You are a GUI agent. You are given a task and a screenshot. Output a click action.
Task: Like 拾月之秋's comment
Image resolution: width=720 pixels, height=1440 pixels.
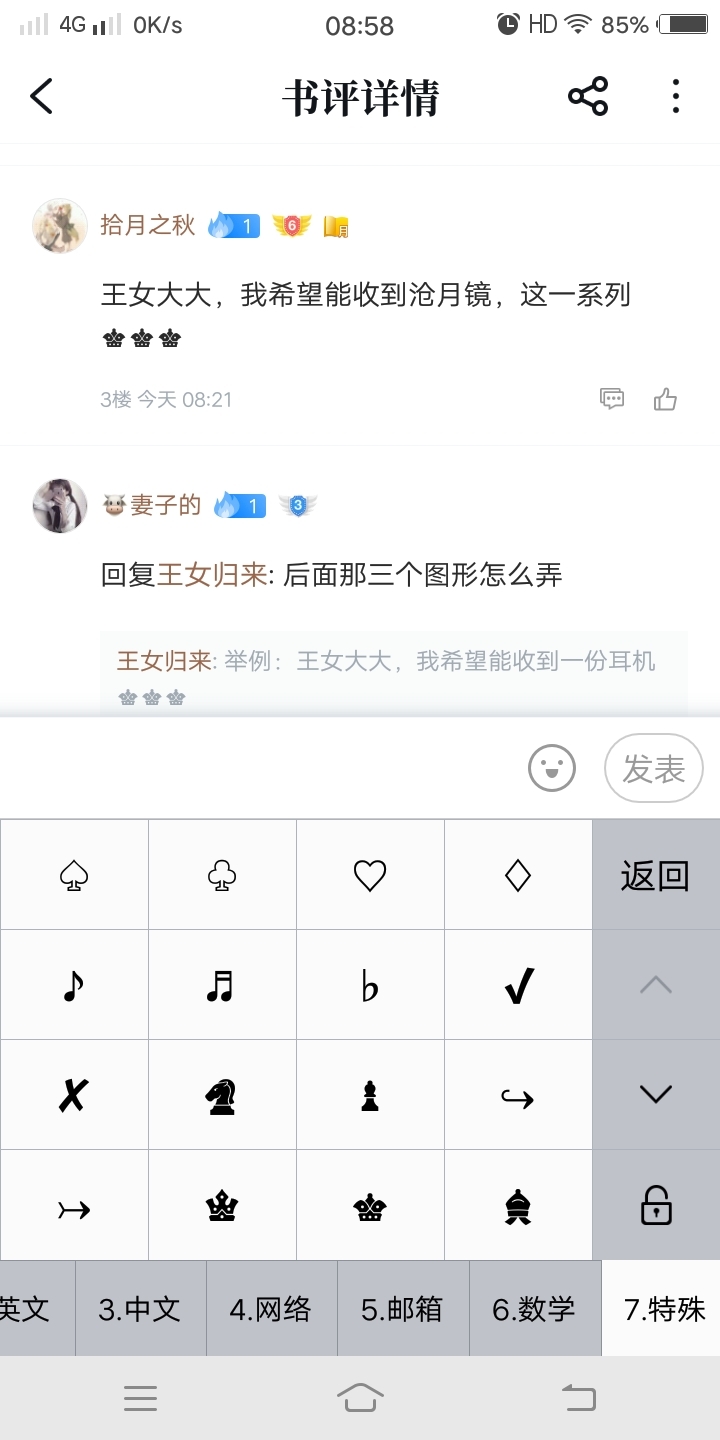pos(665,400)
